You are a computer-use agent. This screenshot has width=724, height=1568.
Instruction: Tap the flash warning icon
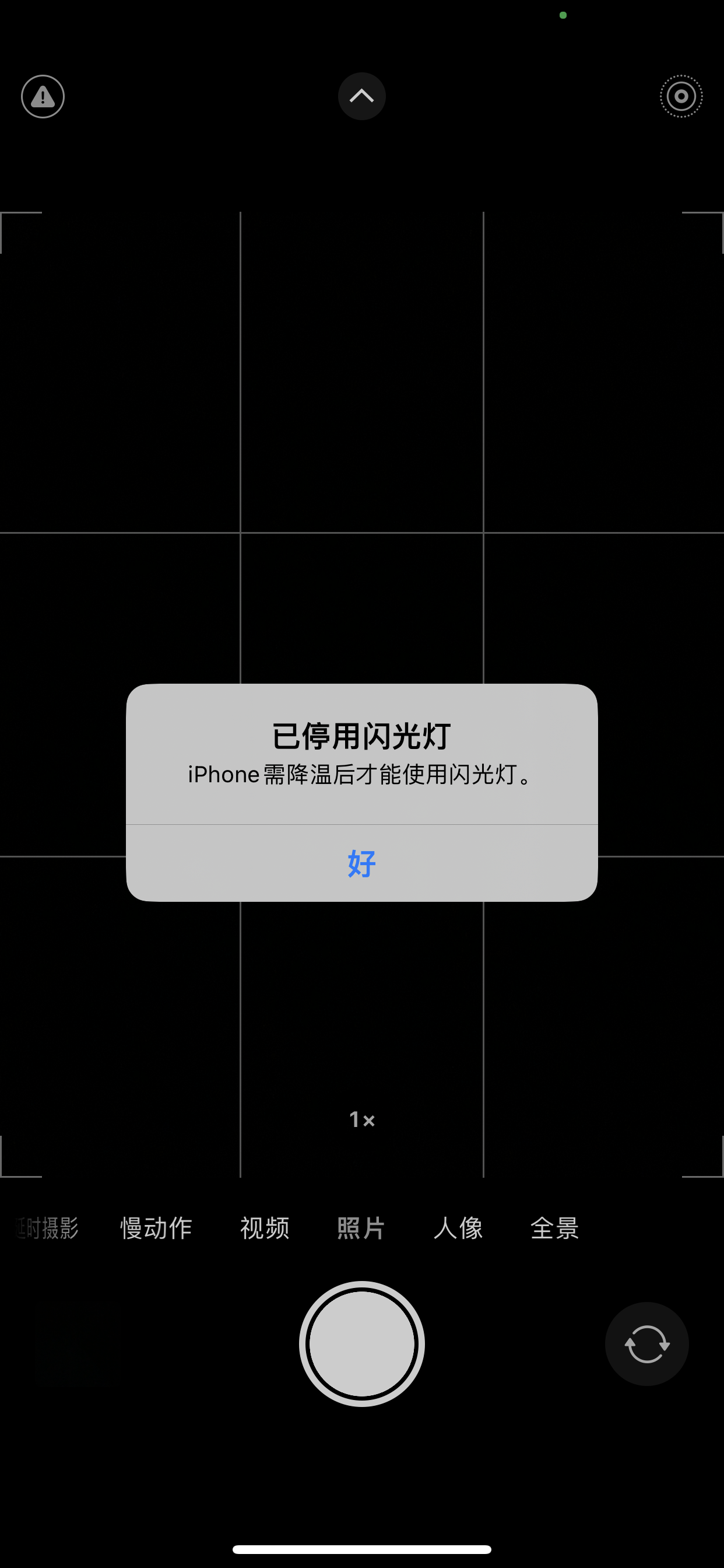click(x=43, y=97)
